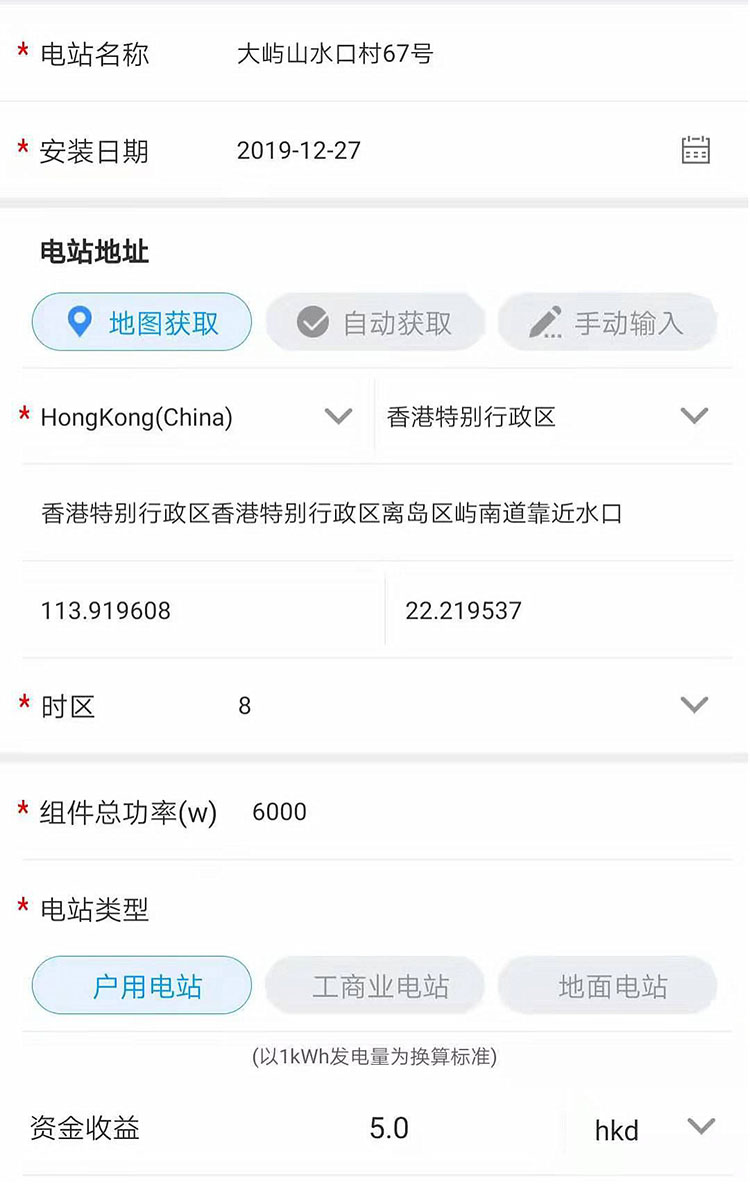The image size is (750, 1184).
Task: Click the checkmark icon on 自动获取
Action: point(314,322)
